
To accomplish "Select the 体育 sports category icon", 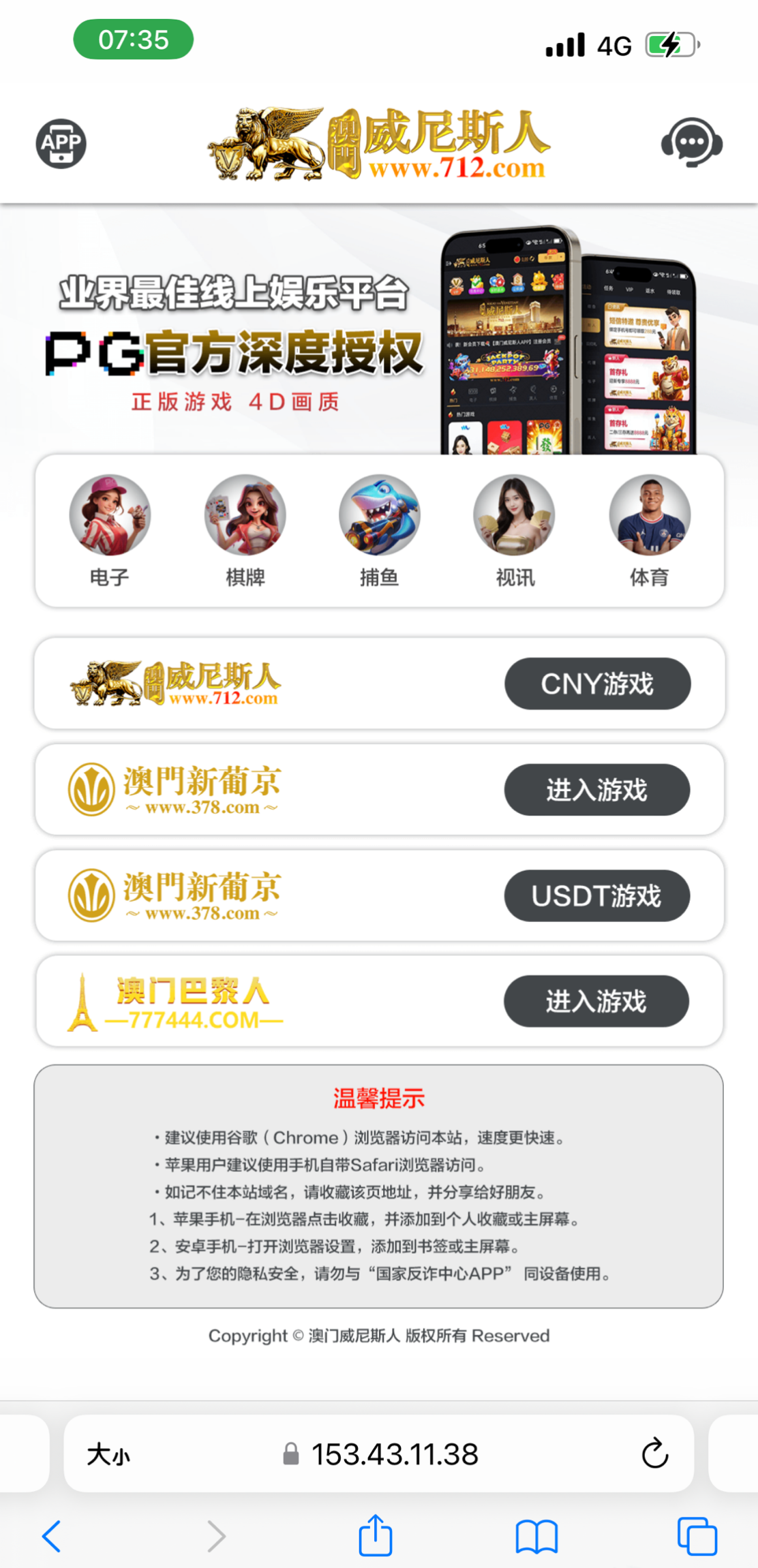I will coord(648,516).
